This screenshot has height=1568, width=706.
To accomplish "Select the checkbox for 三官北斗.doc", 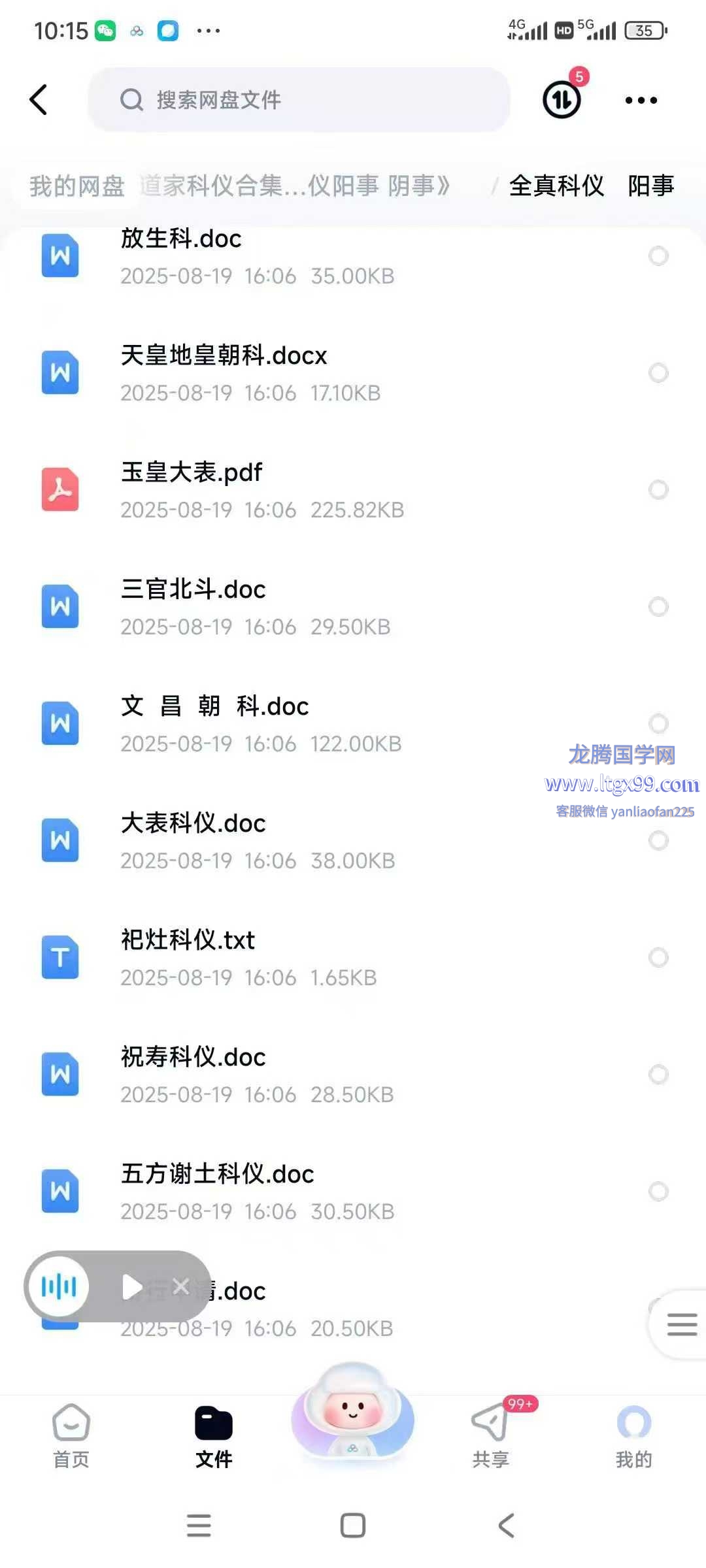I will click(658, 607).
